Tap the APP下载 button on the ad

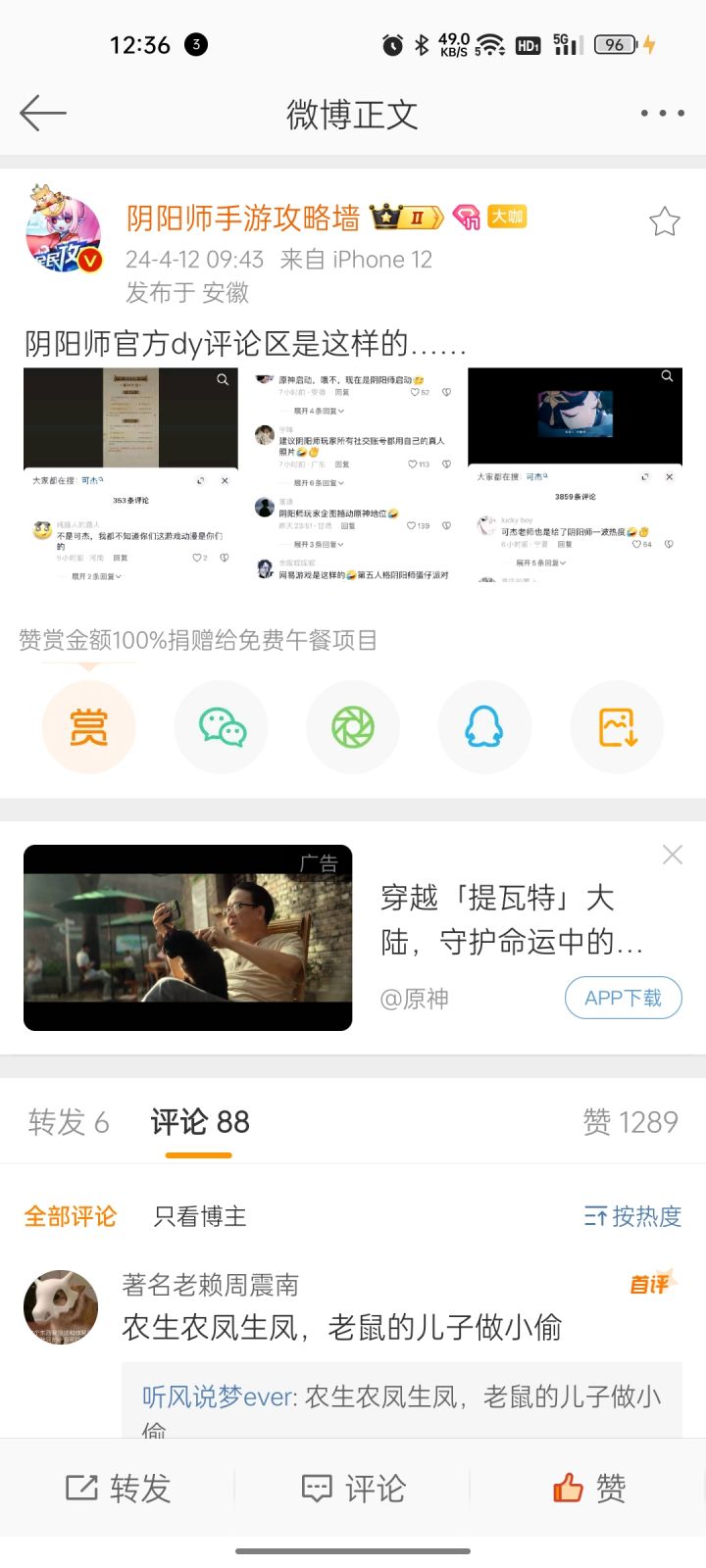(x=623, y=998)
